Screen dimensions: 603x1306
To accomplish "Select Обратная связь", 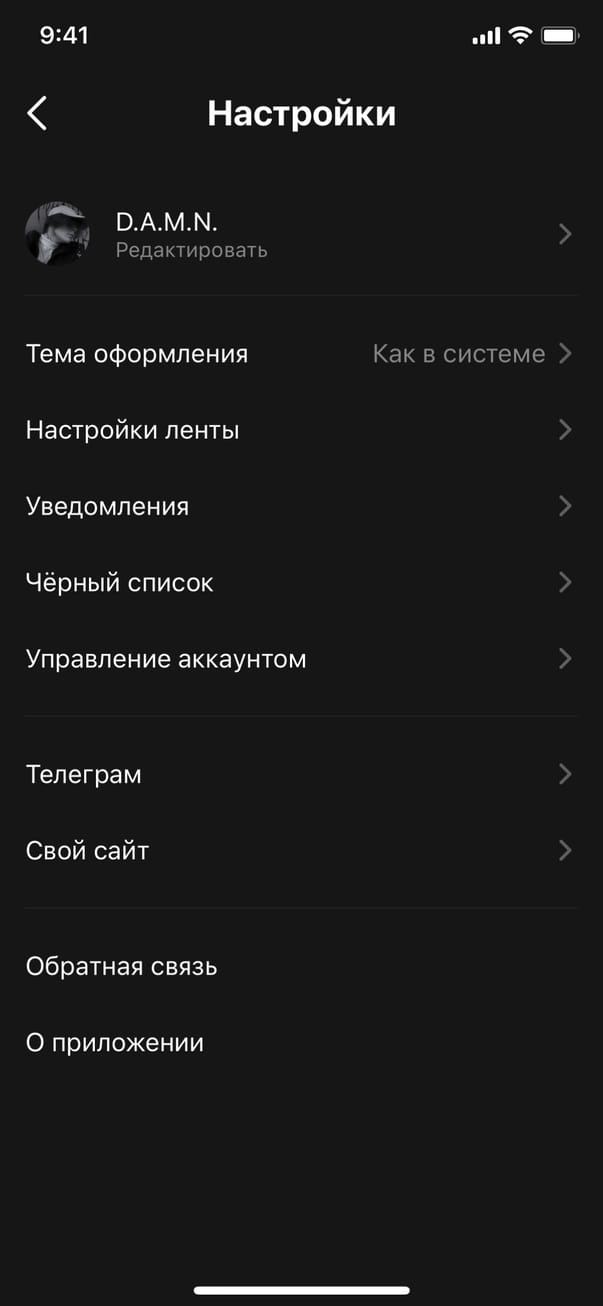I will (122, 967).
